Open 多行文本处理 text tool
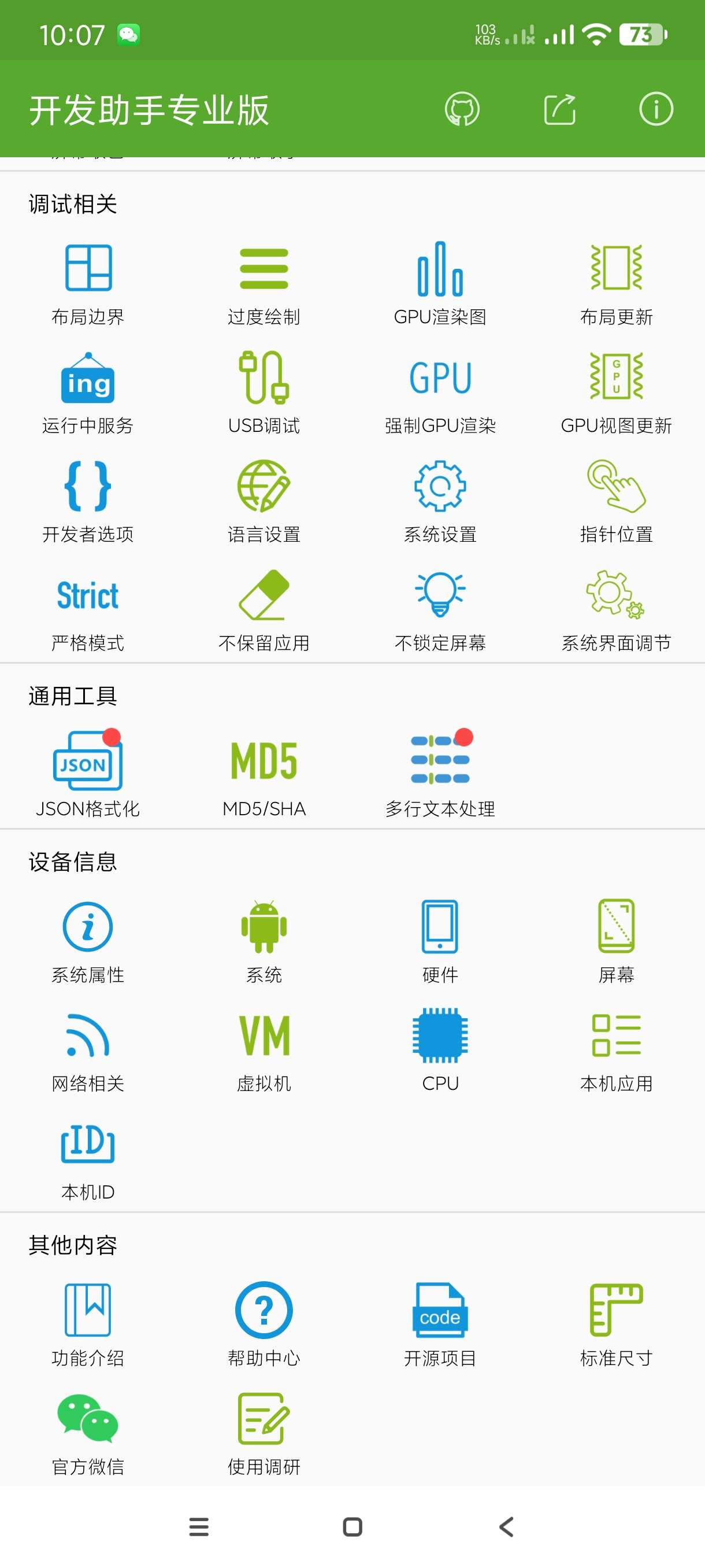 [x=440, y=774]
